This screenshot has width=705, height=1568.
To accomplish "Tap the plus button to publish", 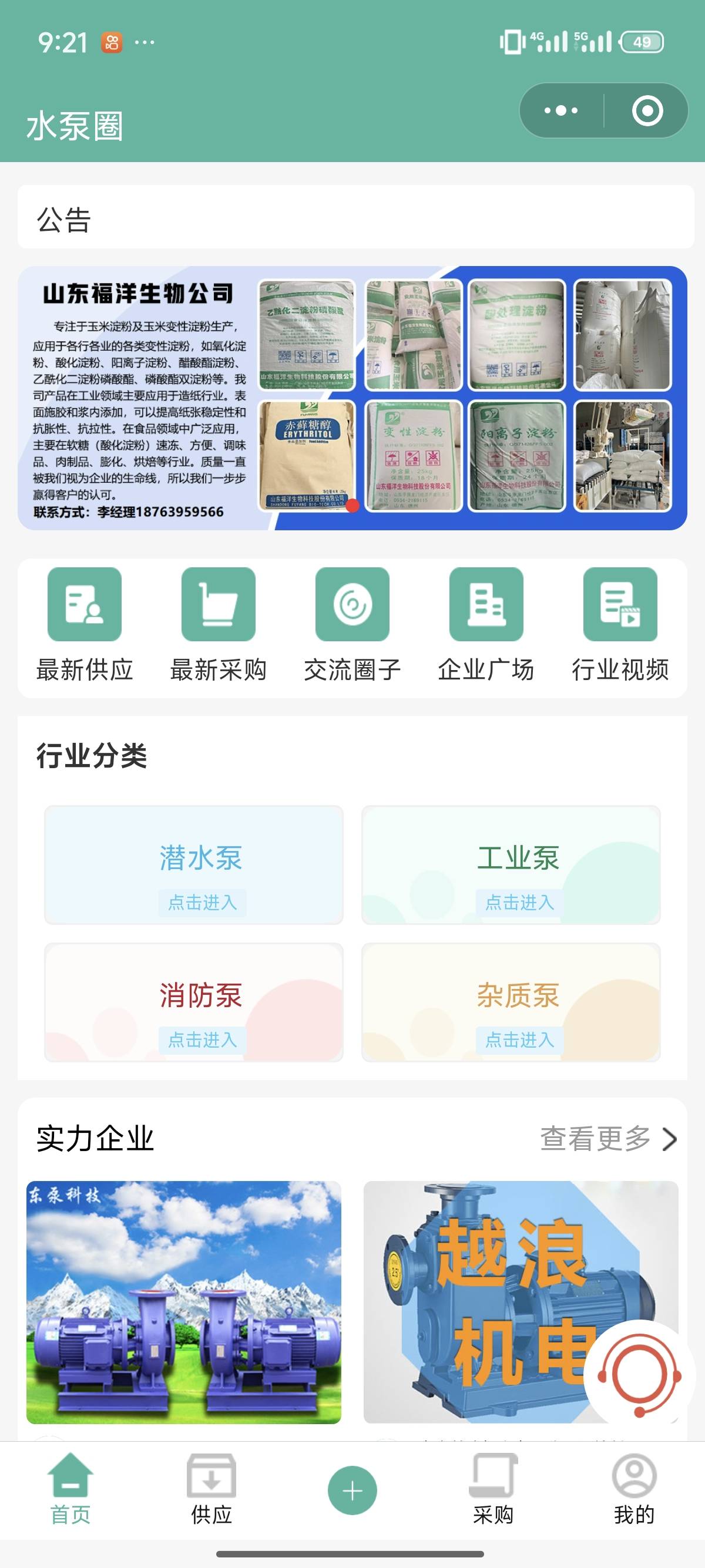I will pyautogui.click(x=352, y=1490).
